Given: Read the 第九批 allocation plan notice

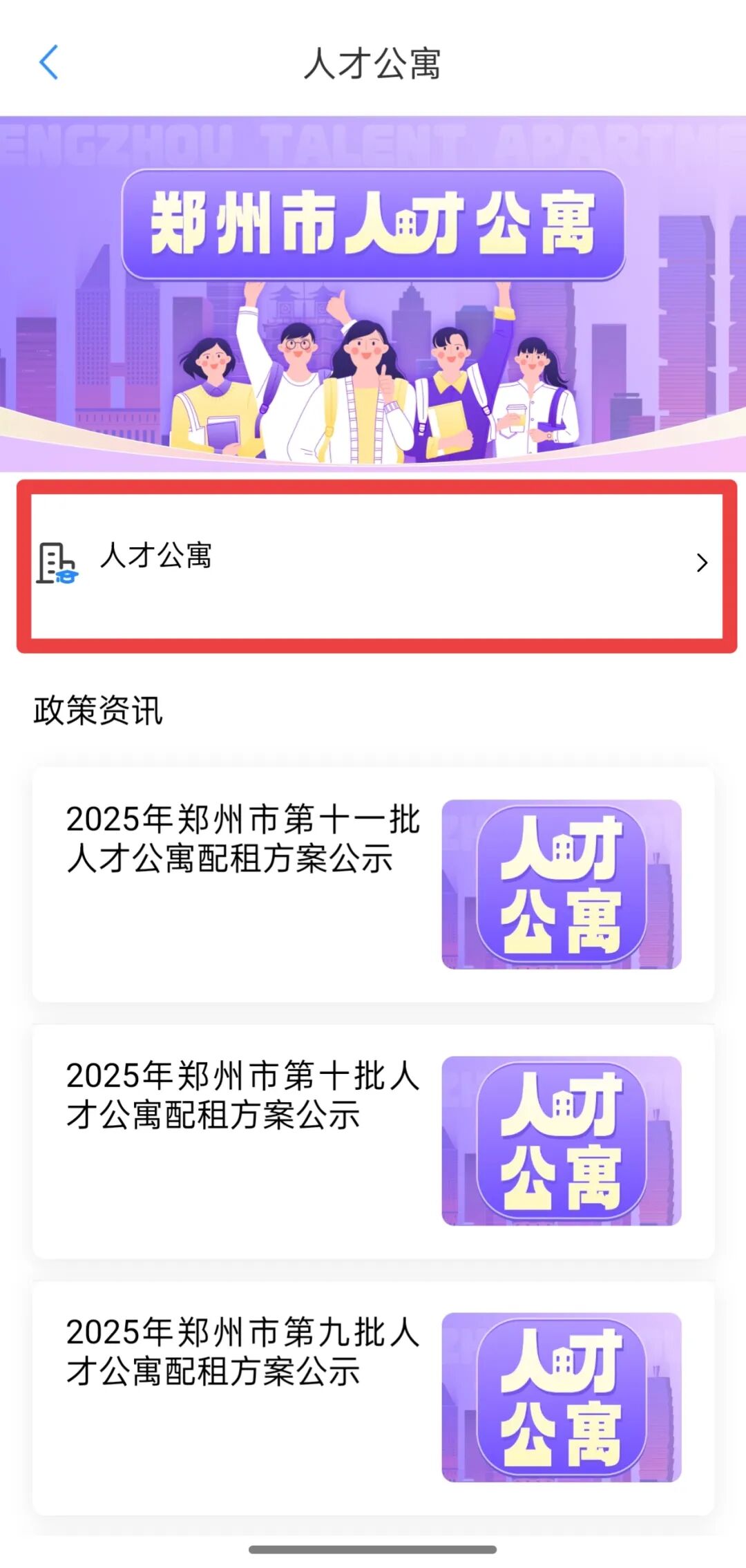Looking at the screenshot, I should click(242, 1352).
